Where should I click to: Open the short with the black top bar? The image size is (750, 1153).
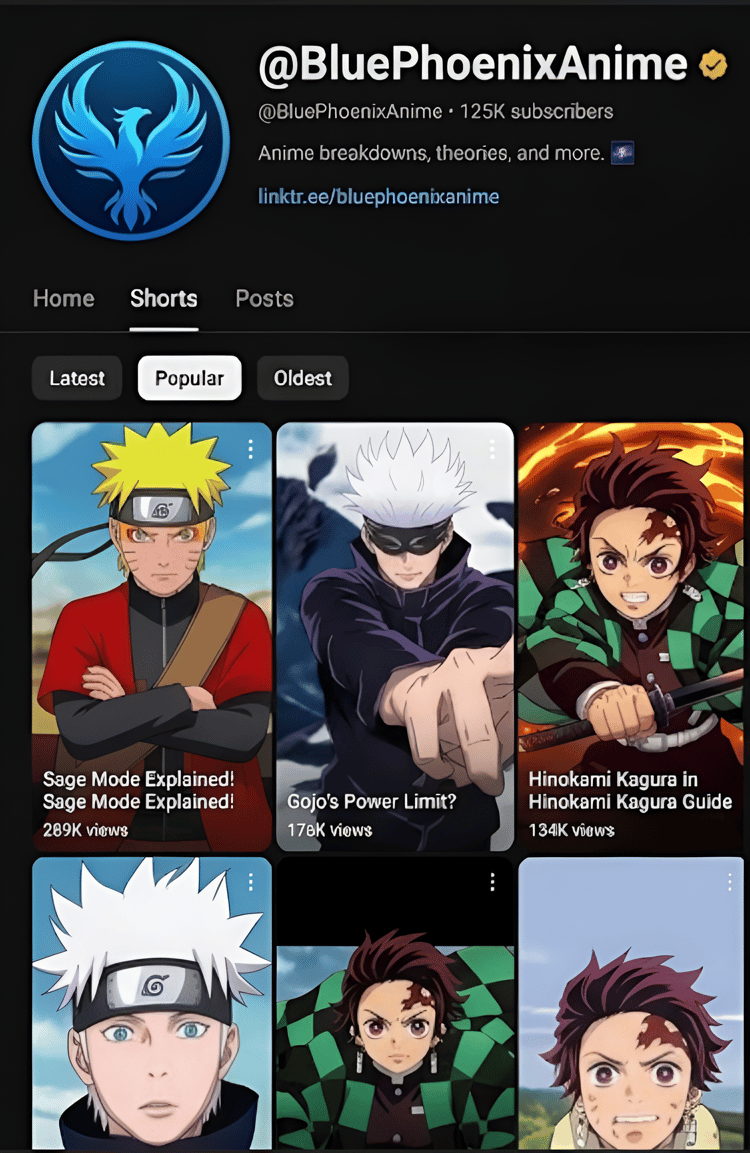click(x=395, y=1003)
